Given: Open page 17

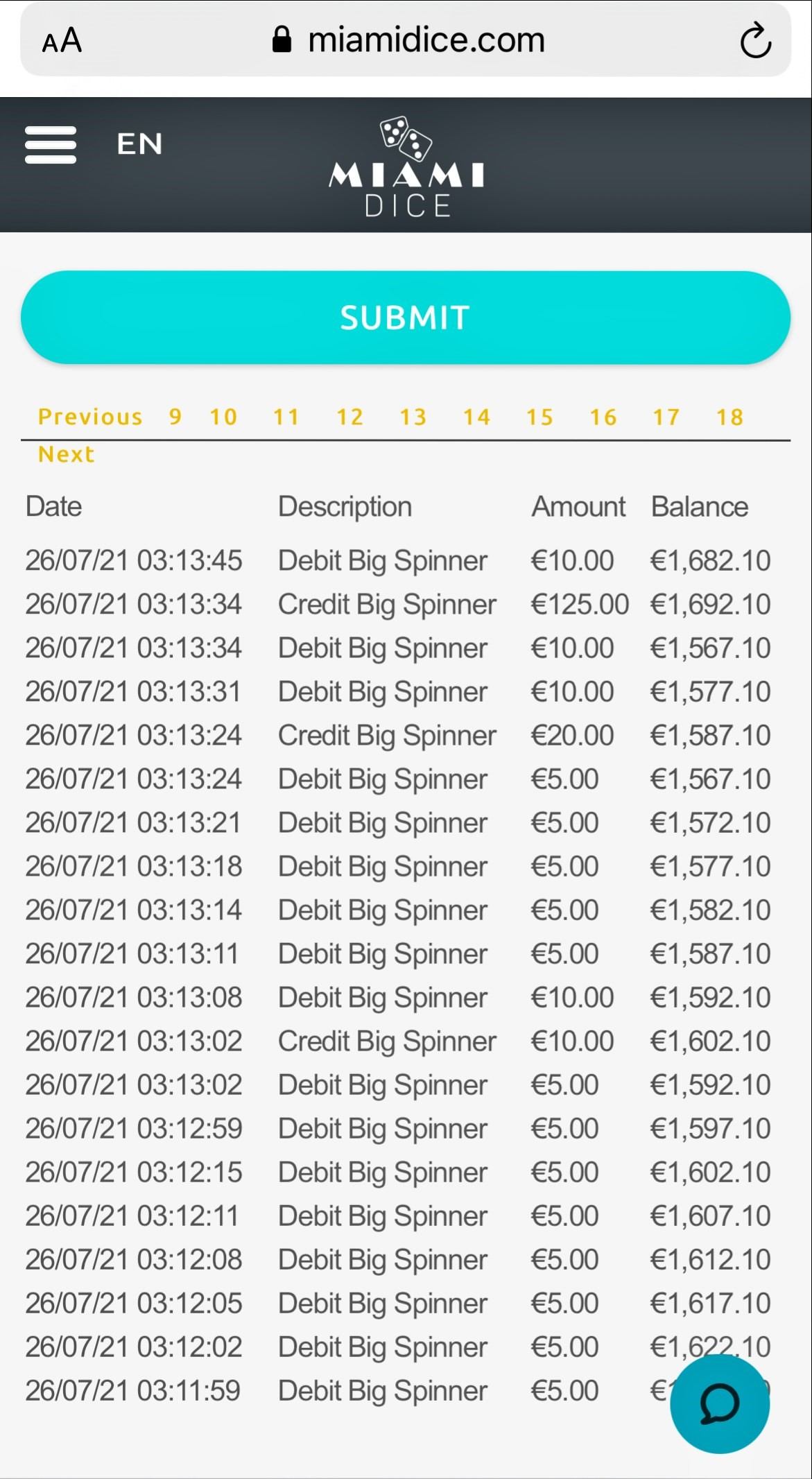Looking at the screenshot, I should pyautogui.click(x=666, y=417).
